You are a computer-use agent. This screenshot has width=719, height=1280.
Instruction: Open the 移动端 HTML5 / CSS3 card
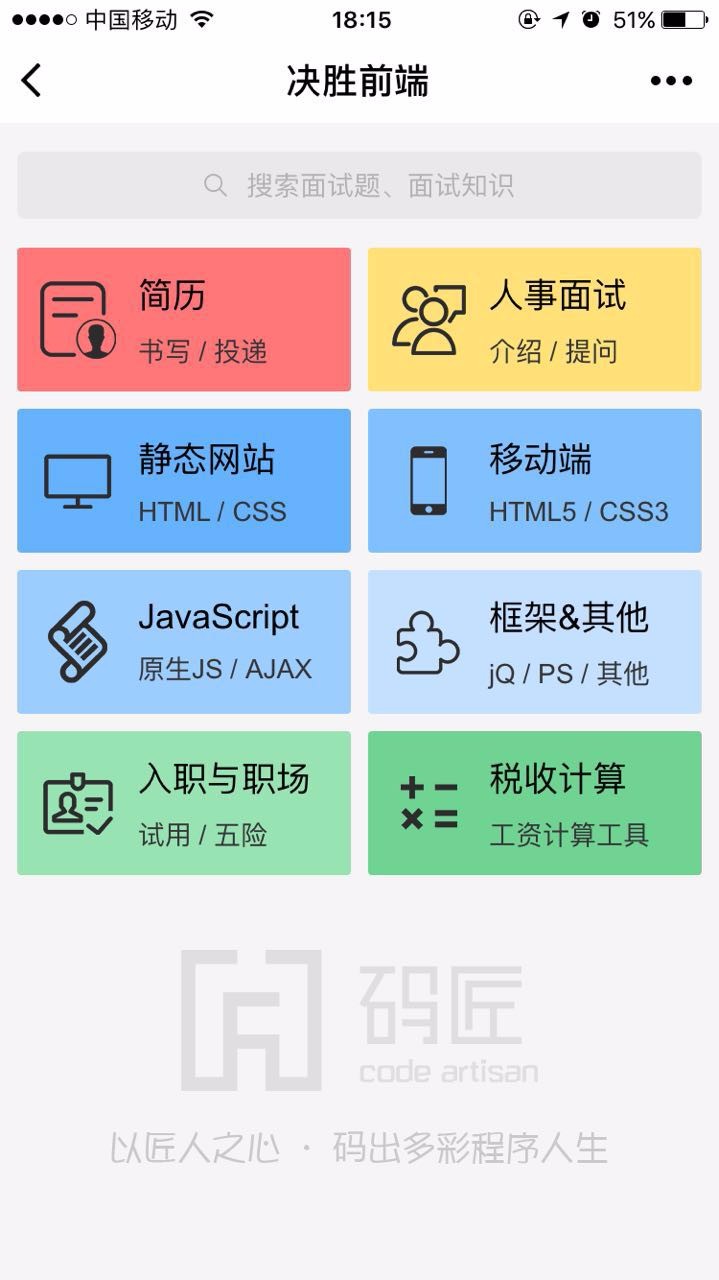click(x=535, y=481)
